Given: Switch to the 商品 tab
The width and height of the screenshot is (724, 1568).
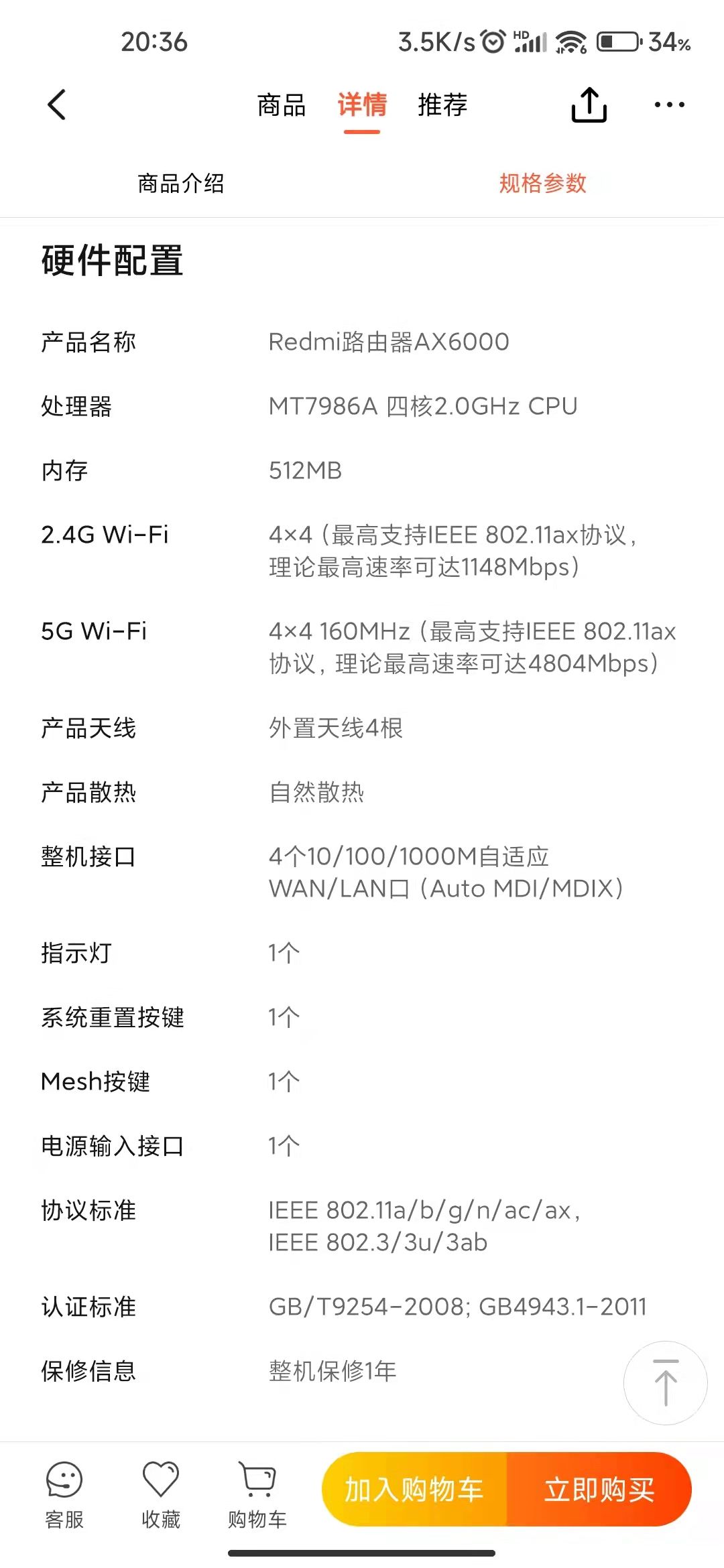Looking at the screenshot, I should [282, 105].
